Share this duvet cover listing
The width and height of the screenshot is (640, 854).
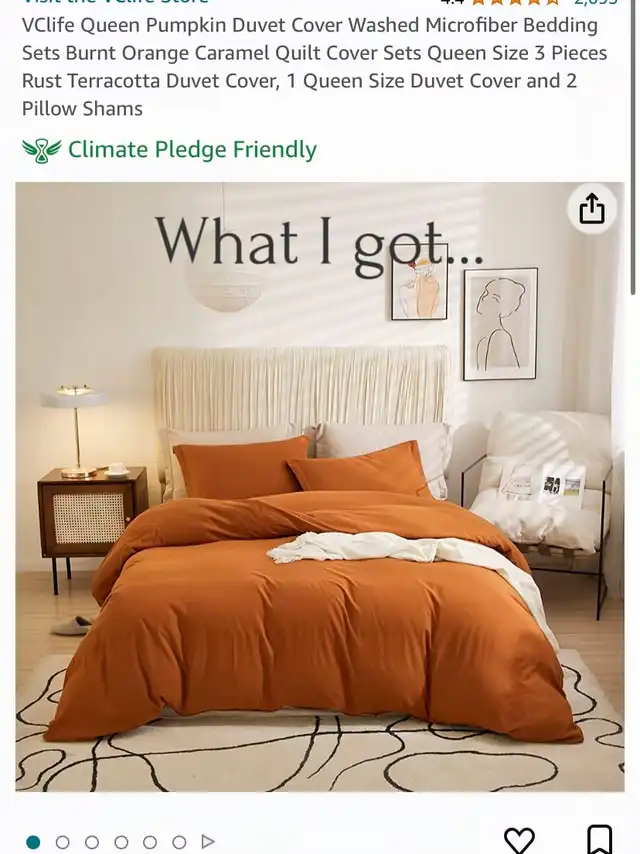592,208
